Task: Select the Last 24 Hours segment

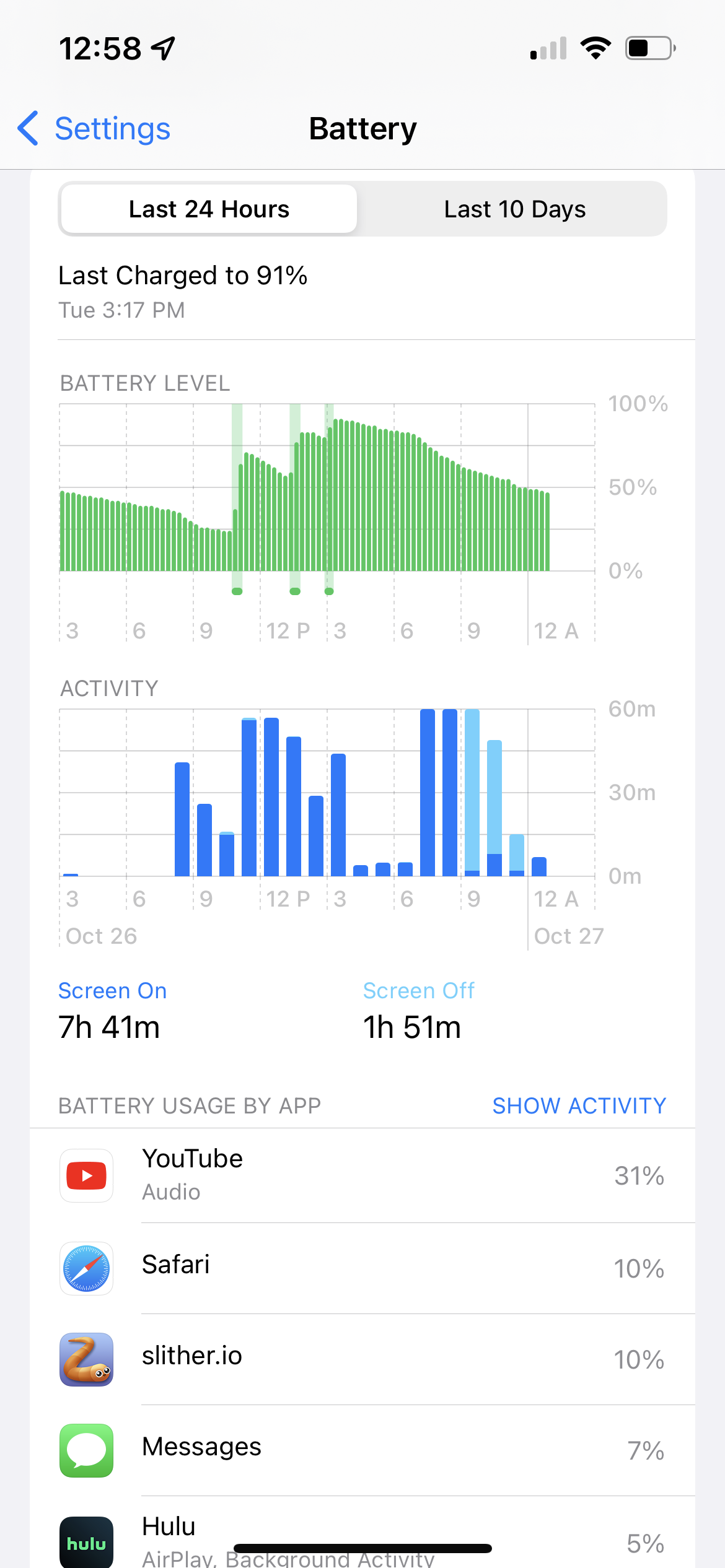Action: (x=209, y=209)
